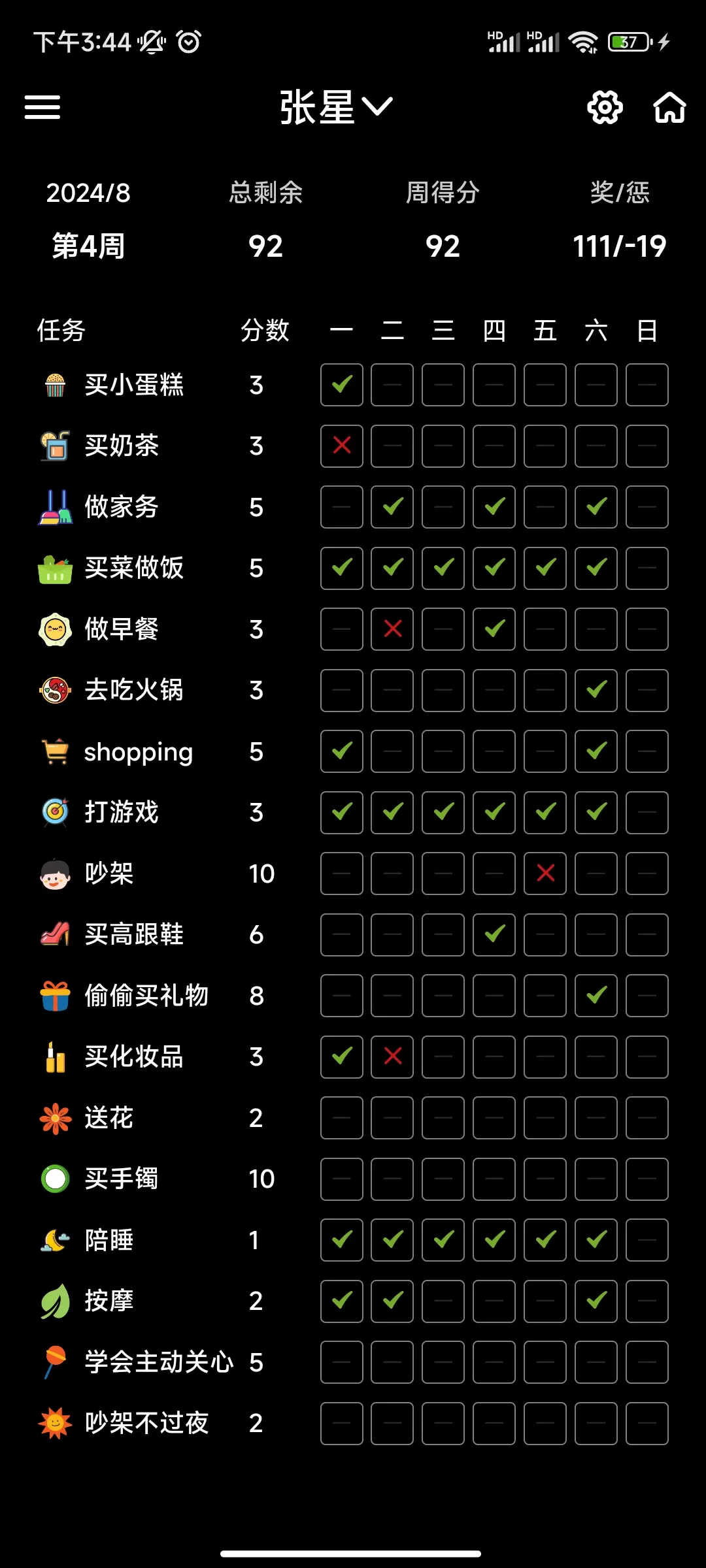Mark Tuesday box for shopping
Image resolution: width=706 pixels, height=1568 pixels.
tap(392, 751)
